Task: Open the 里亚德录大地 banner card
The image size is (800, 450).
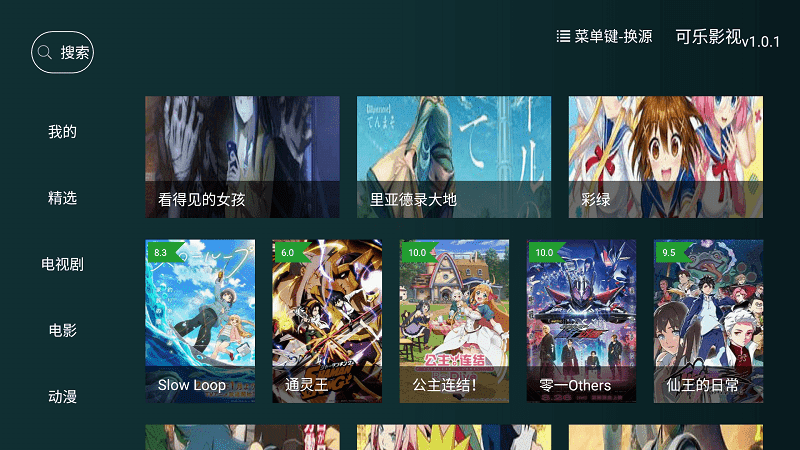Action: 454,157
